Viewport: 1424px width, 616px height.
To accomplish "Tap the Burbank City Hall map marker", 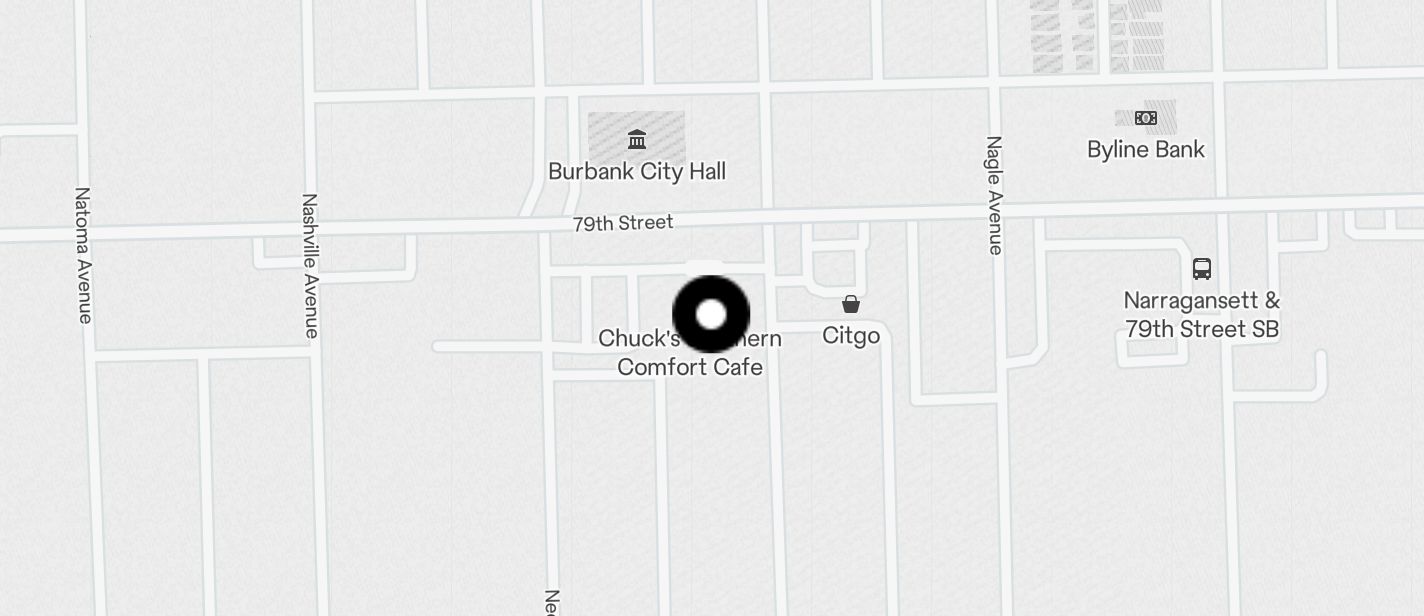I will [637, 139].
